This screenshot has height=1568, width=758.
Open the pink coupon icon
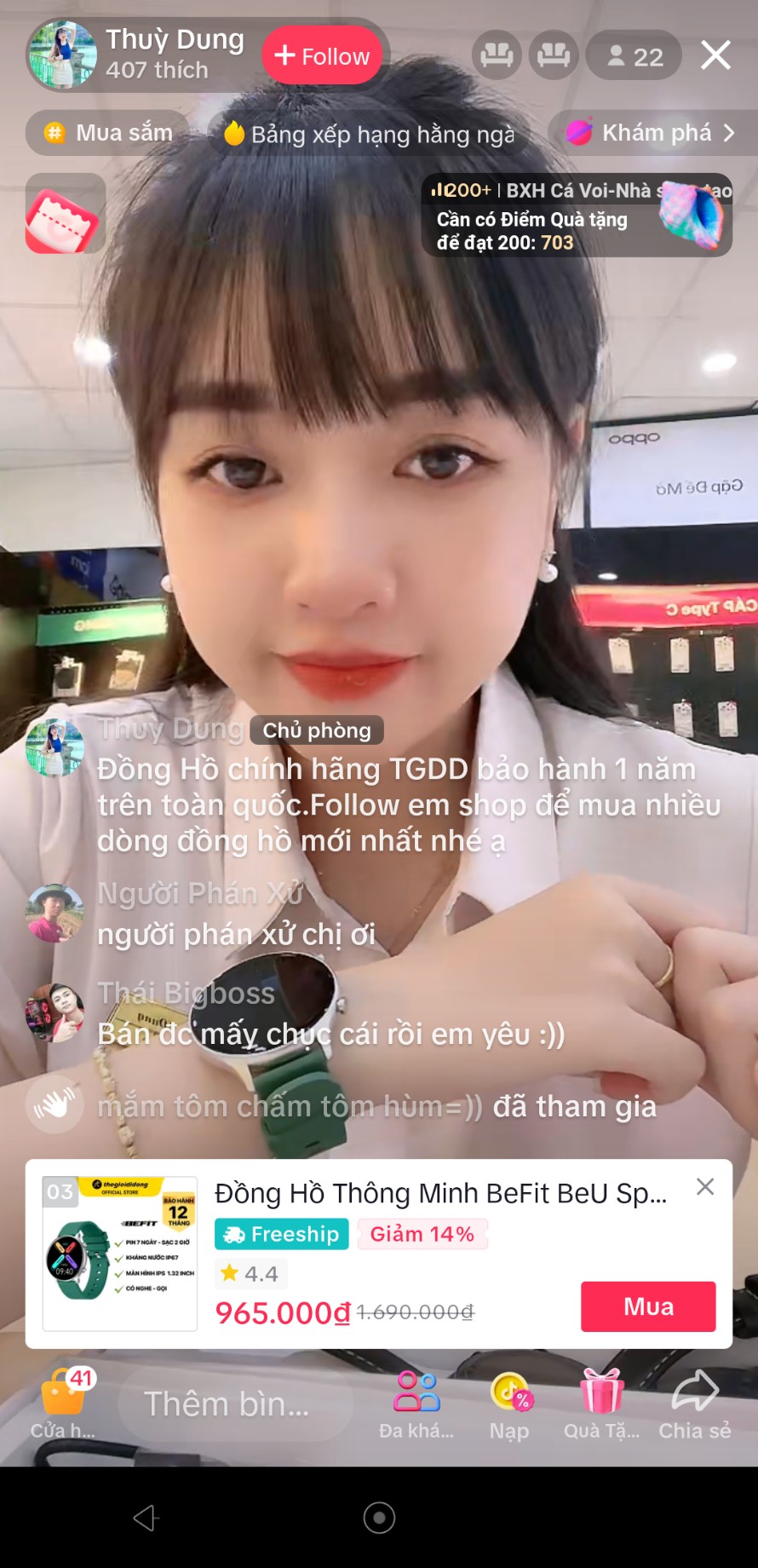(65, 214)
